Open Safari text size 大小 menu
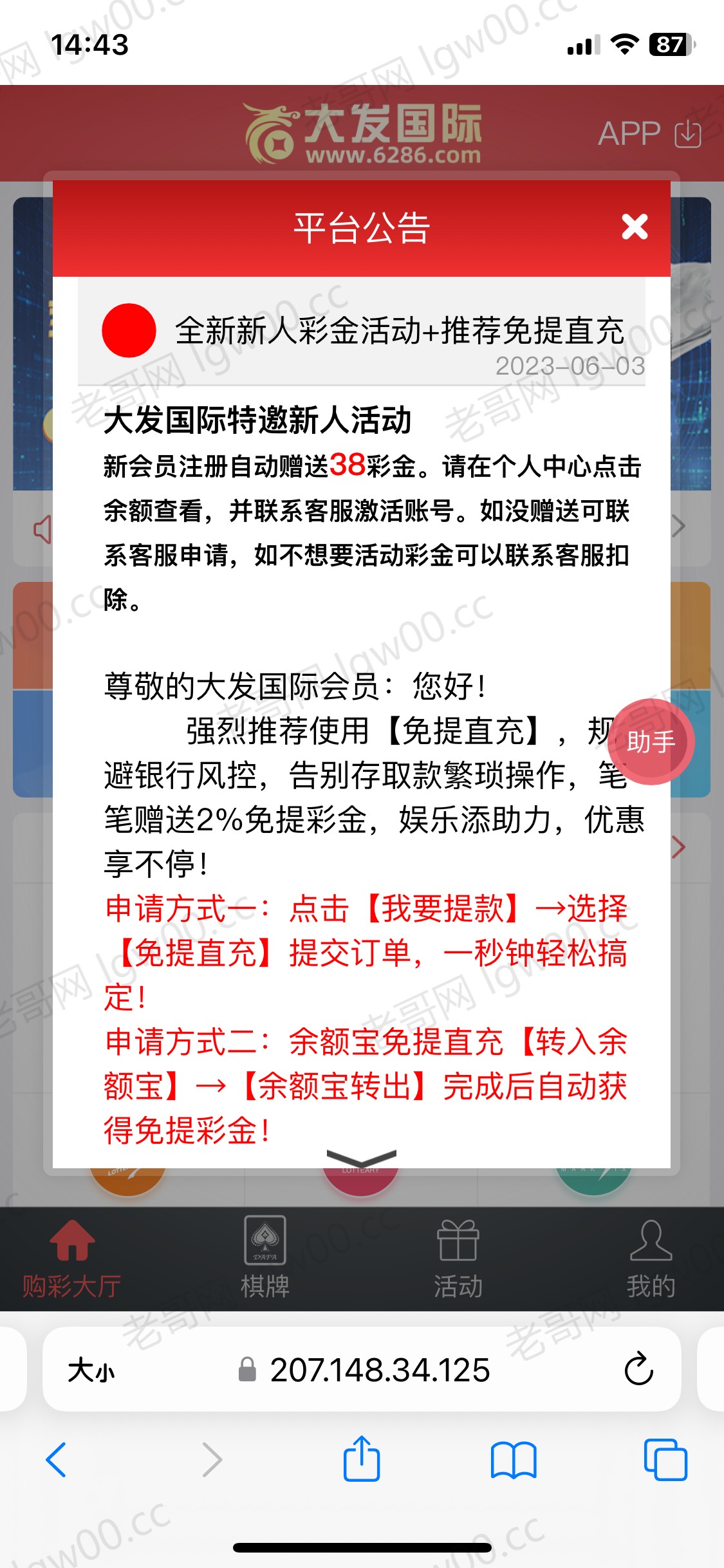This screenshot has width=724, height=1568. point(91,1370)
